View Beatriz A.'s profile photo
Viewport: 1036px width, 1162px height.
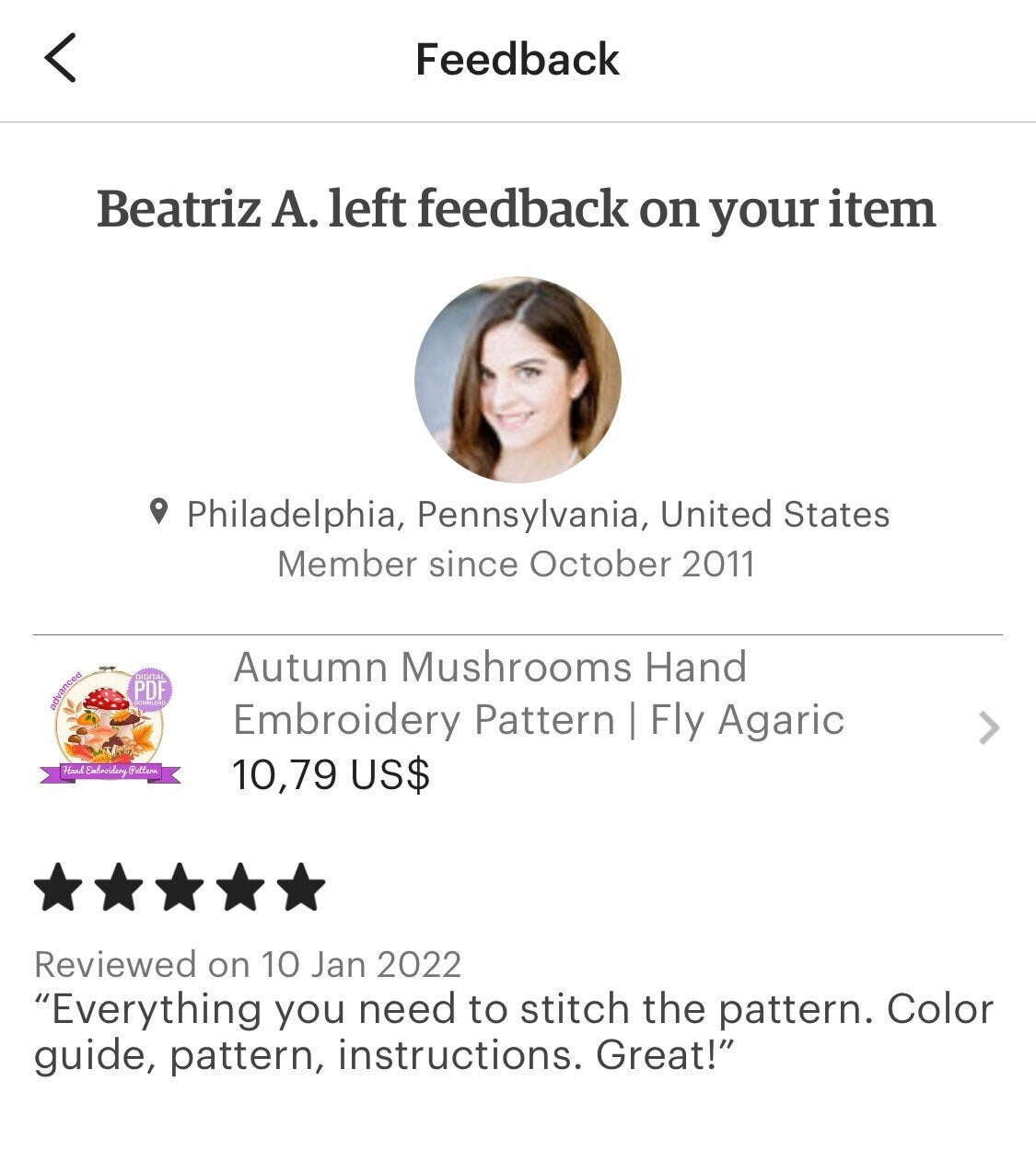[518, 380]
